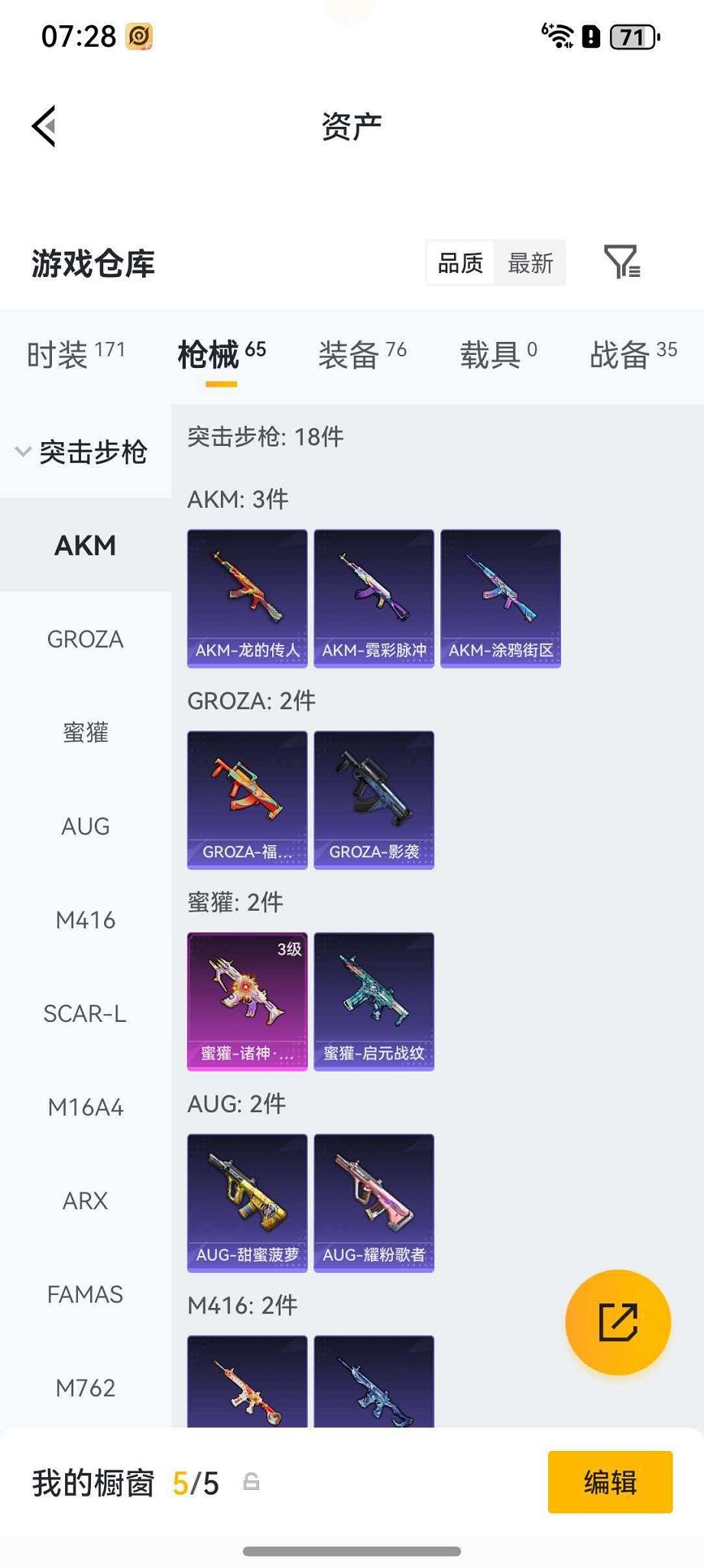Select GROZA in the left sidebar
This screenshot has width=704, height=1568.
[85, 639]
